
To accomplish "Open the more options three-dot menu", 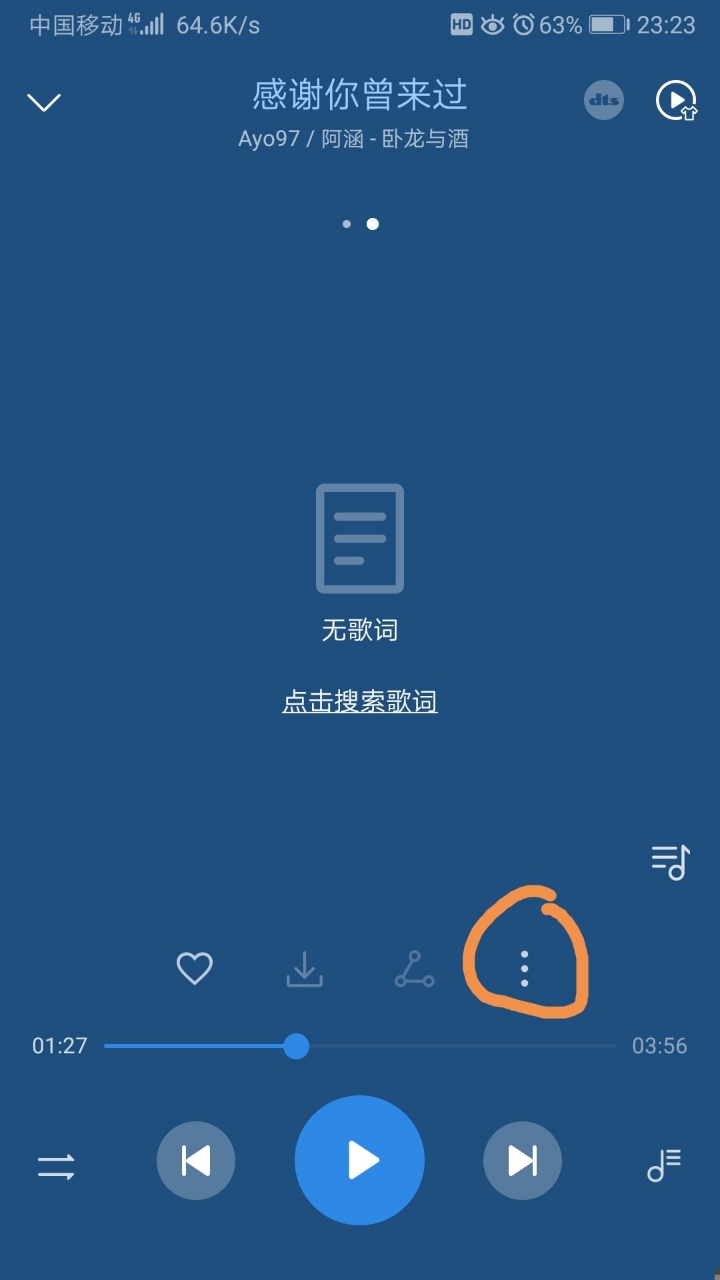I will (524, 968).
